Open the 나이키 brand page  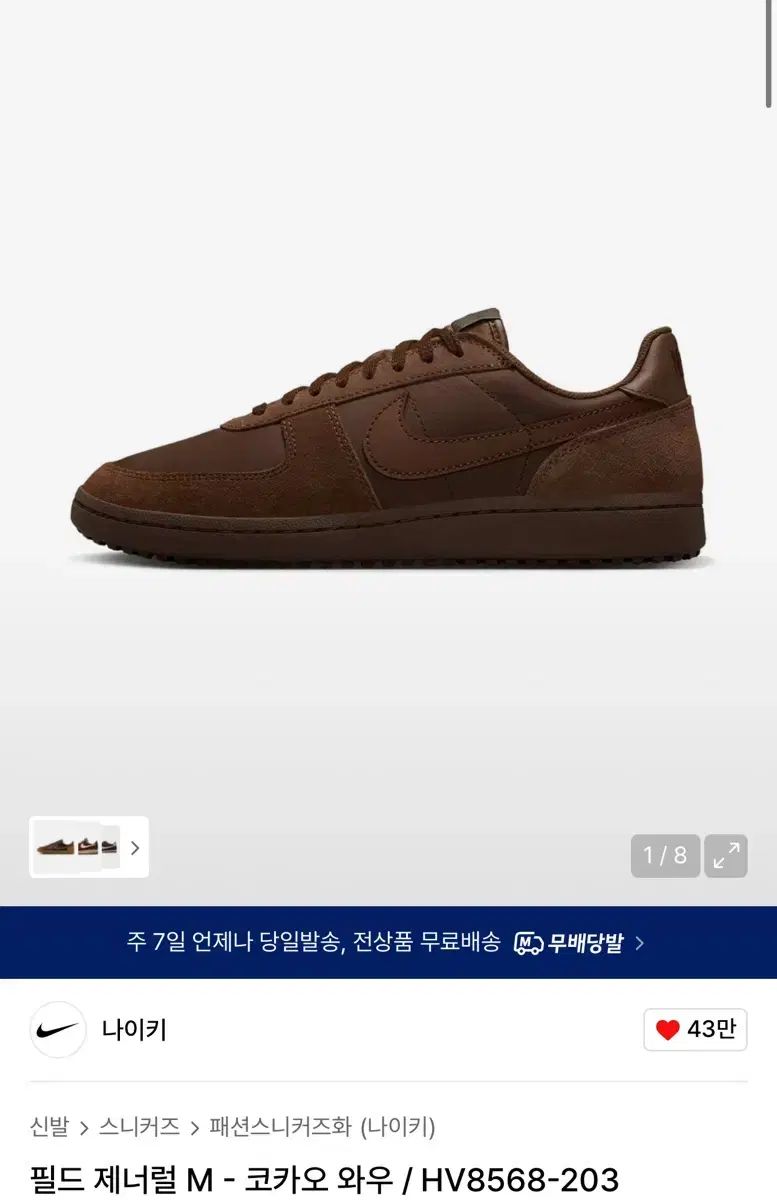coord(134,1029)
